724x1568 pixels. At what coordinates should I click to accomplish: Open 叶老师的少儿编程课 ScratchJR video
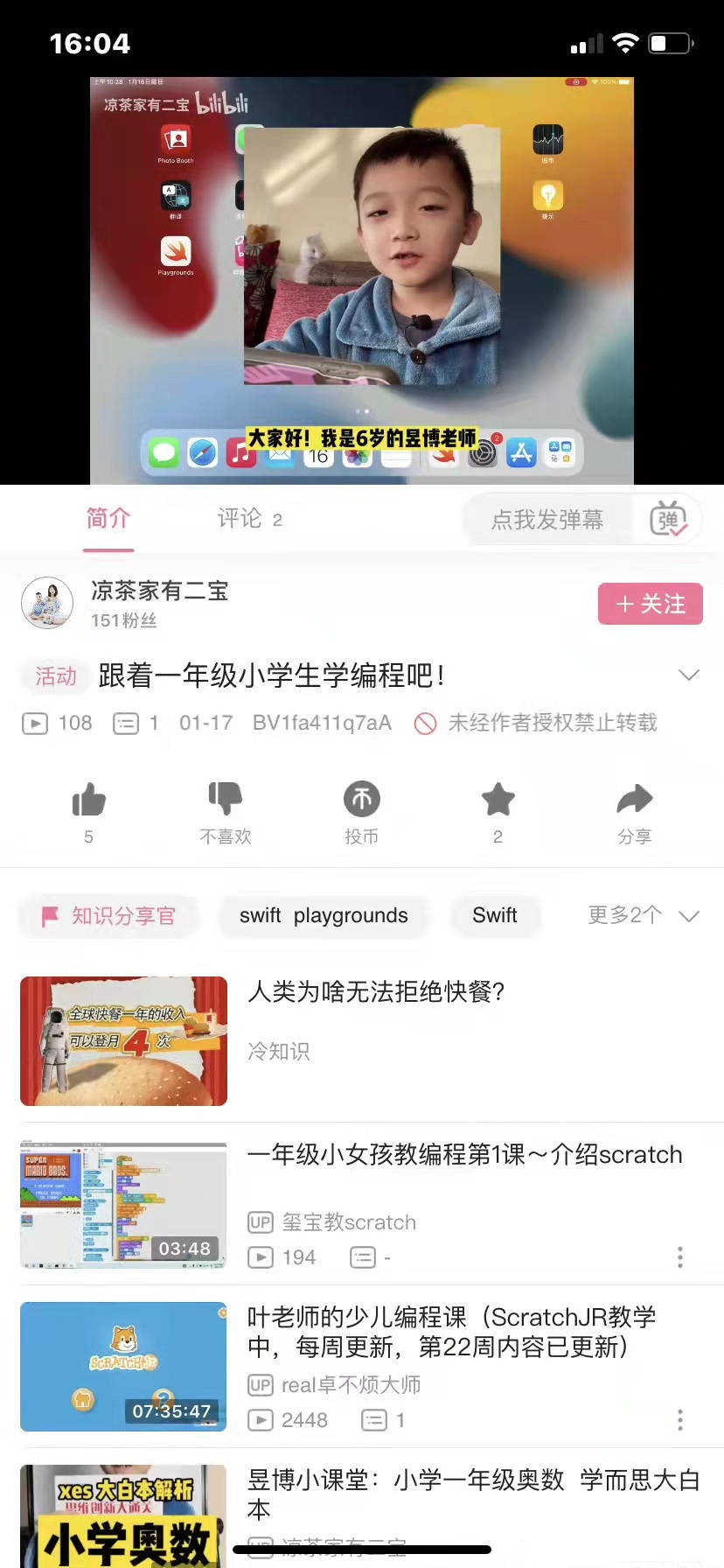point(362,1367)
